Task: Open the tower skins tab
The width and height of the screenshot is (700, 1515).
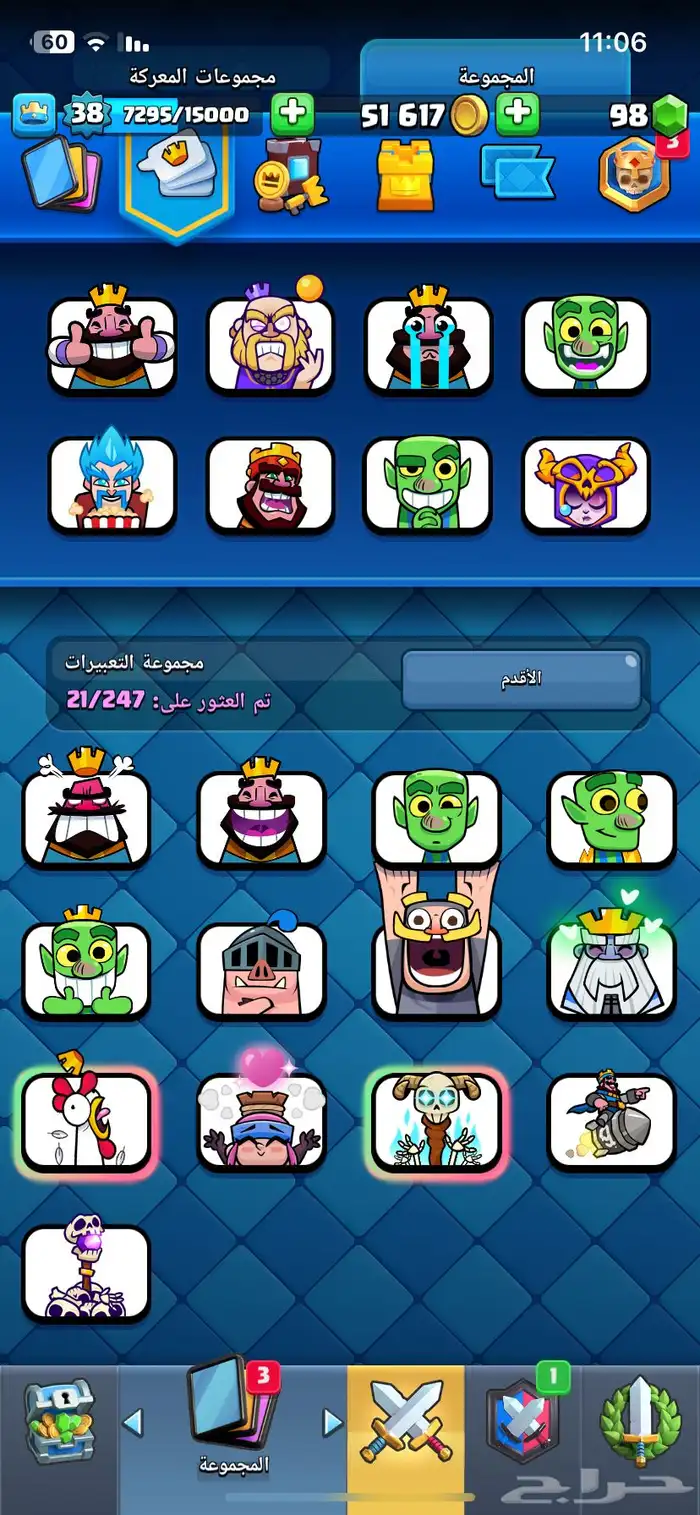Action: click(406, 176)
